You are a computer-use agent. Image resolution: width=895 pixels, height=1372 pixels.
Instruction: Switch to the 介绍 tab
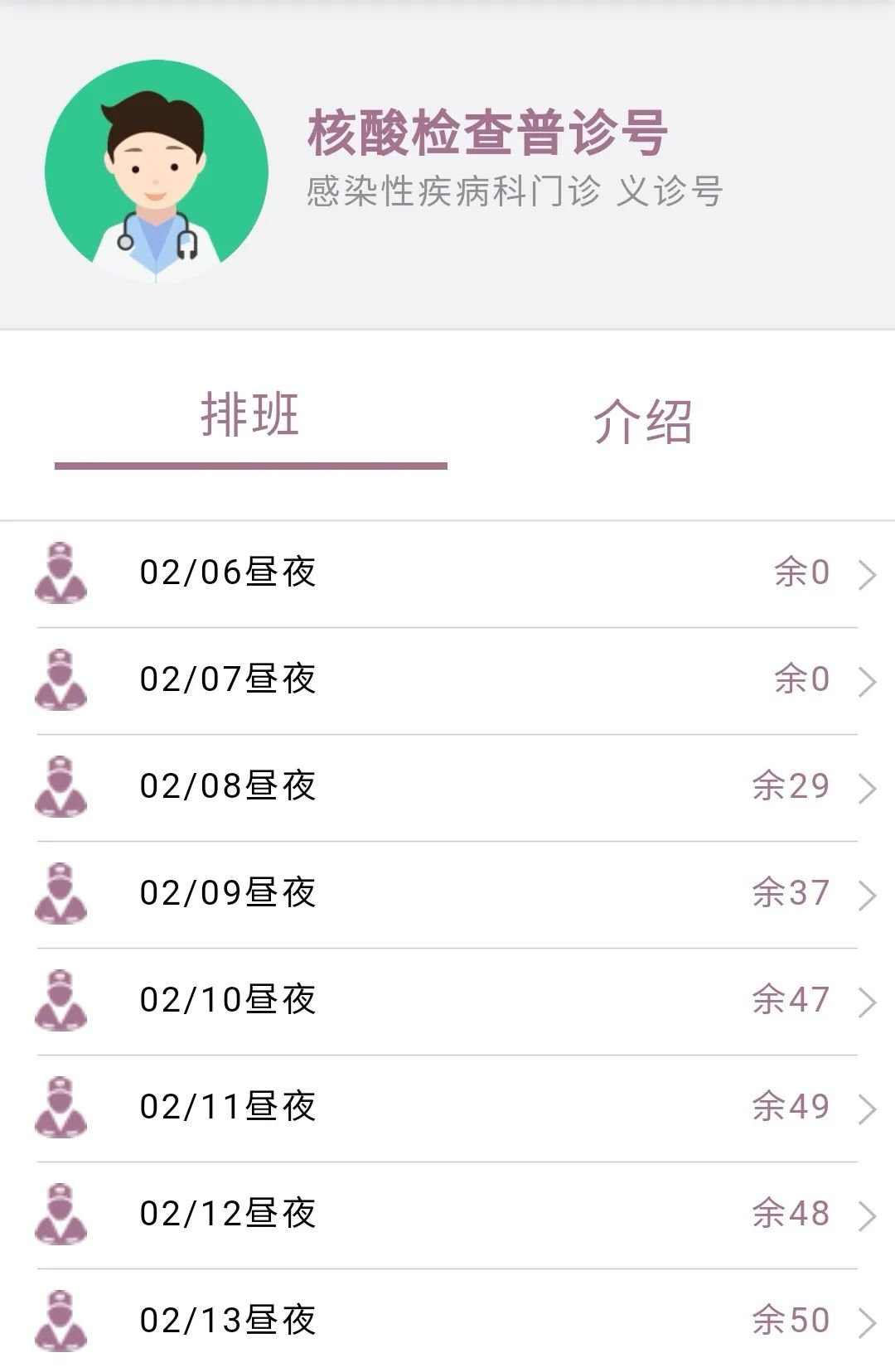click(x=642, y=421)
